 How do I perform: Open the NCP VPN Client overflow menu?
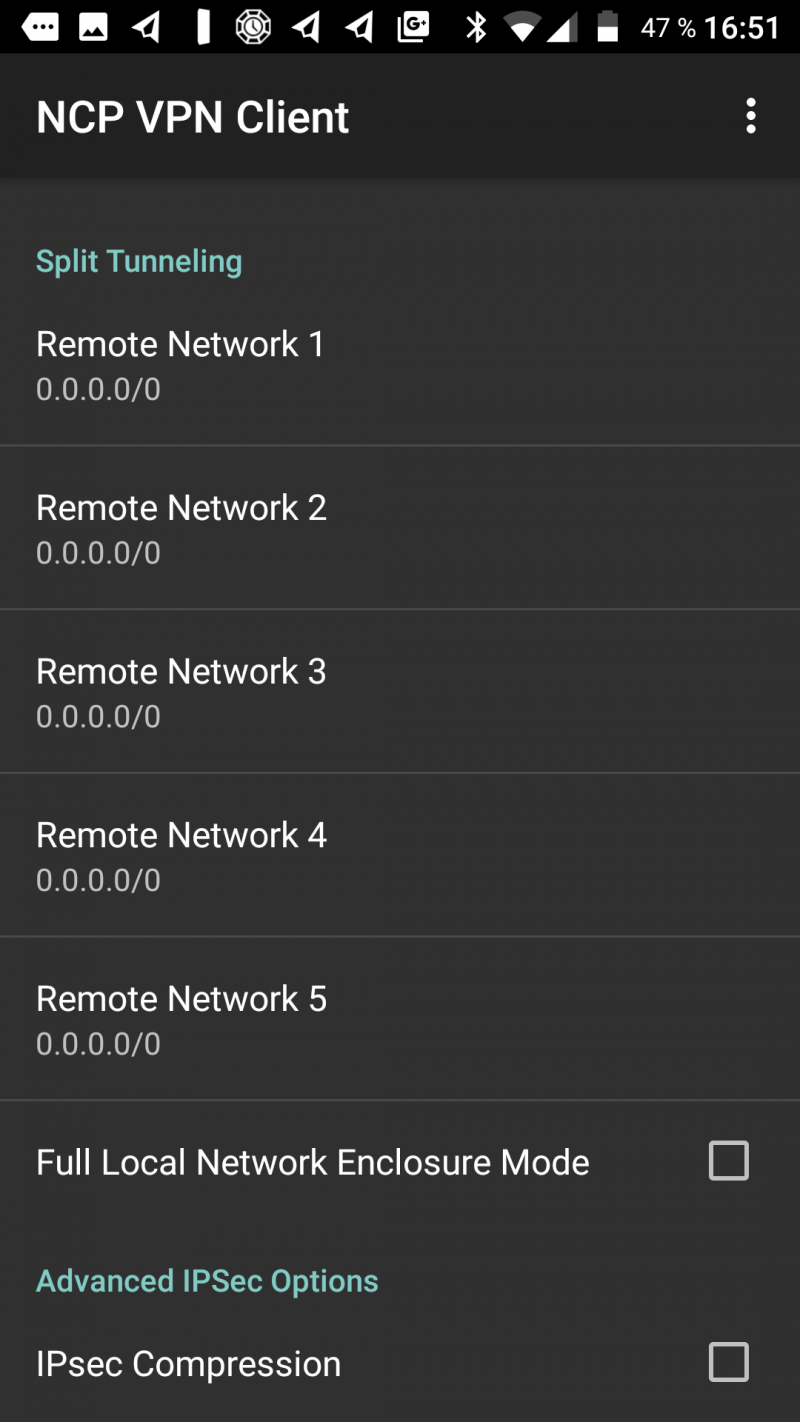tap(751, 116)
